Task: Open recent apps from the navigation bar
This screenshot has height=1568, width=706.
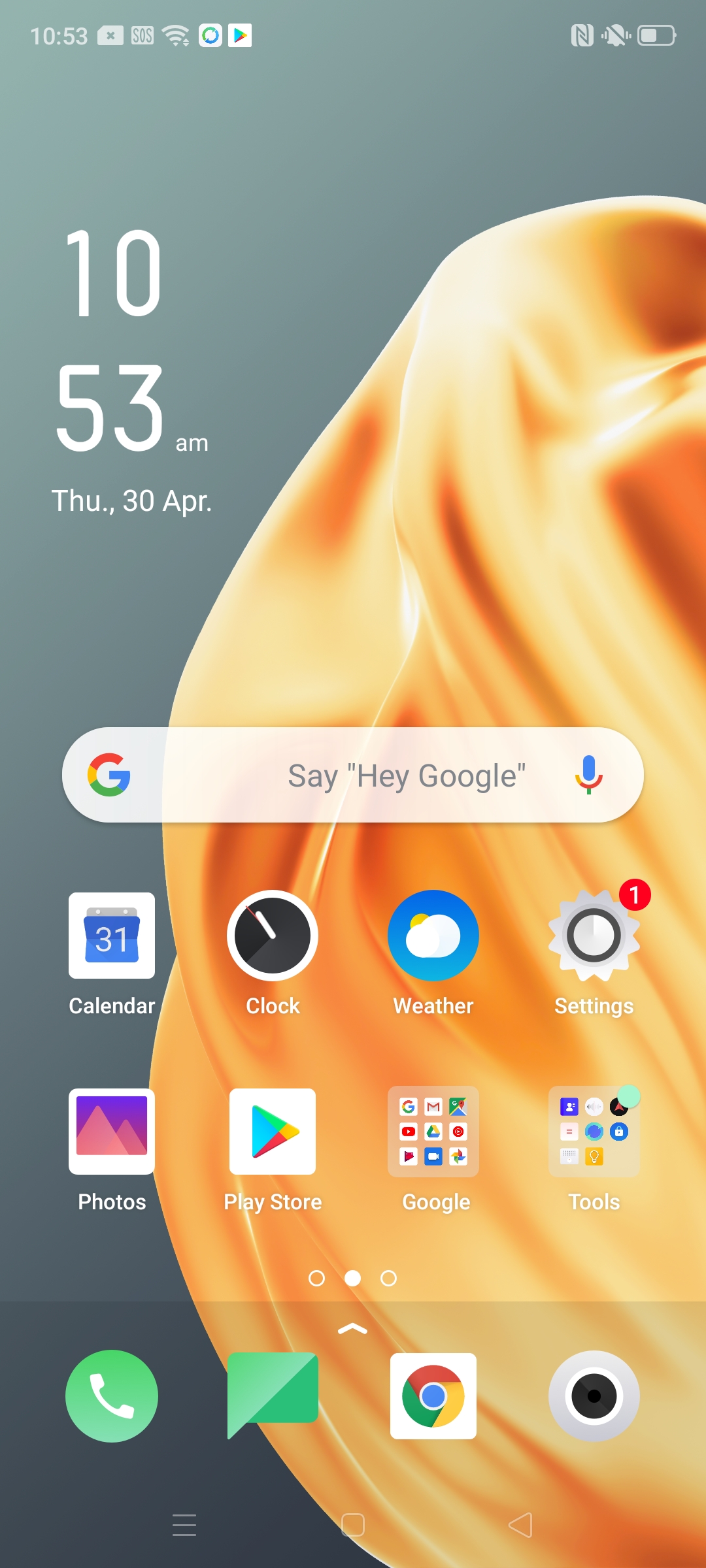Action: coord(184,1525)
